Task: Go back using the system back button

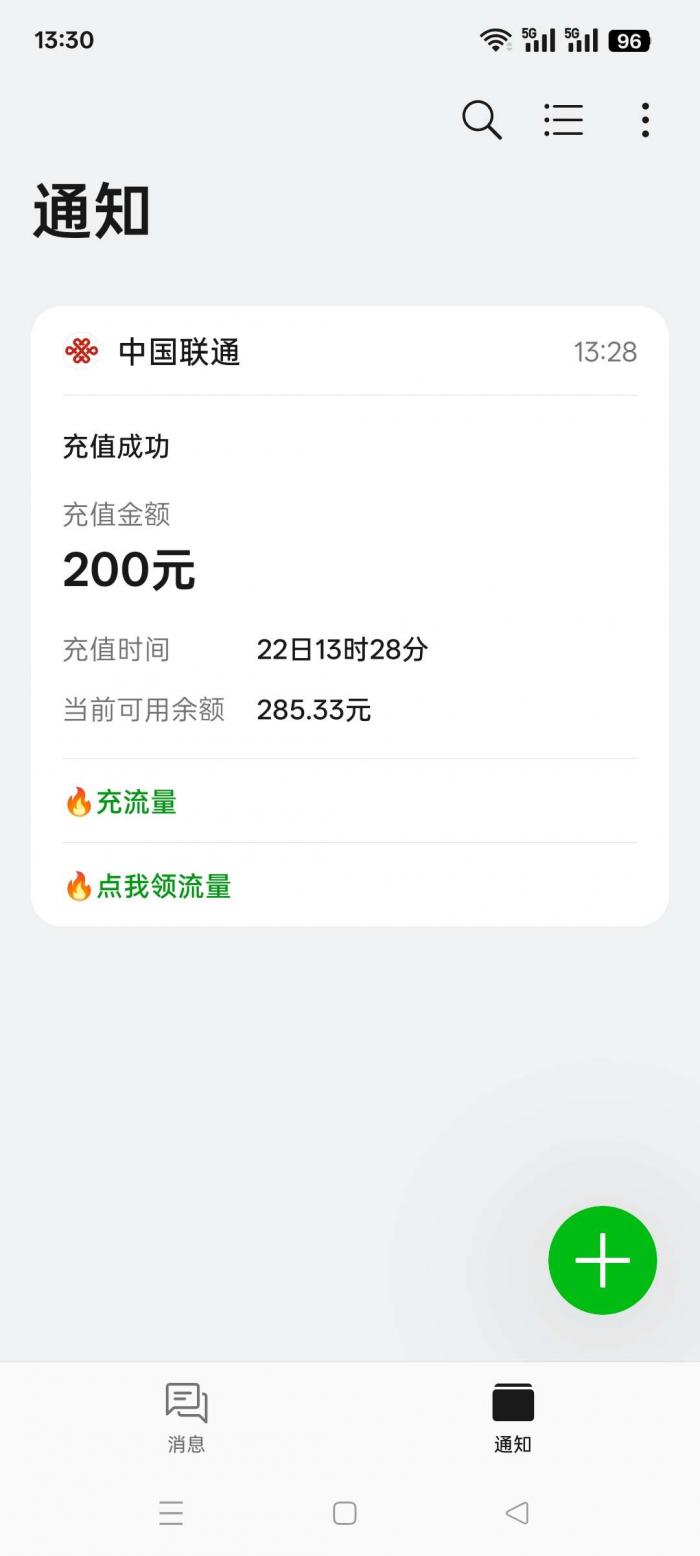Action: tap(517, 1513)
